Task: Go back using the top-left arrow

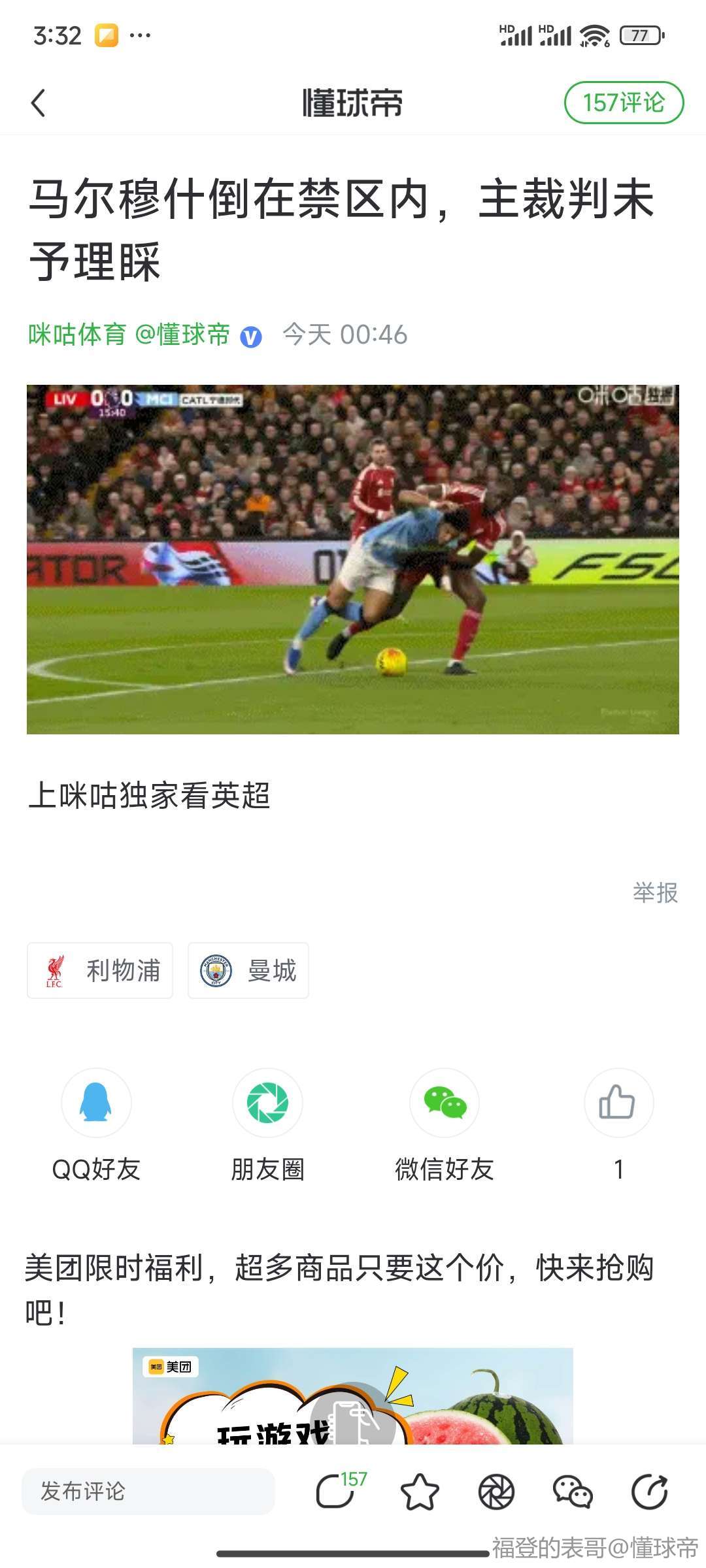Action: 39,103
